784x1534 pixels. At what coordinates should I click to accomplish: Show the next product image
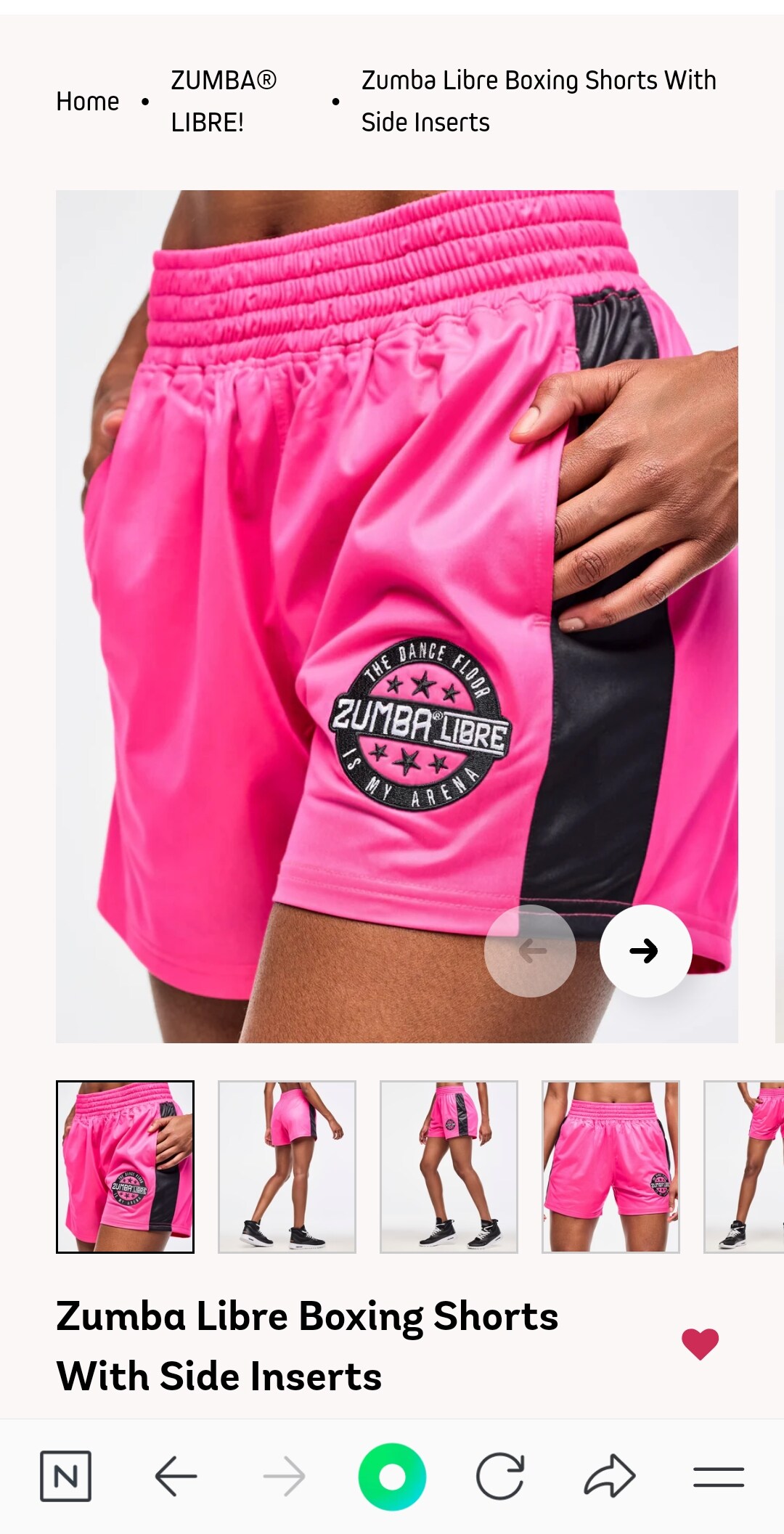coord(645,950)
